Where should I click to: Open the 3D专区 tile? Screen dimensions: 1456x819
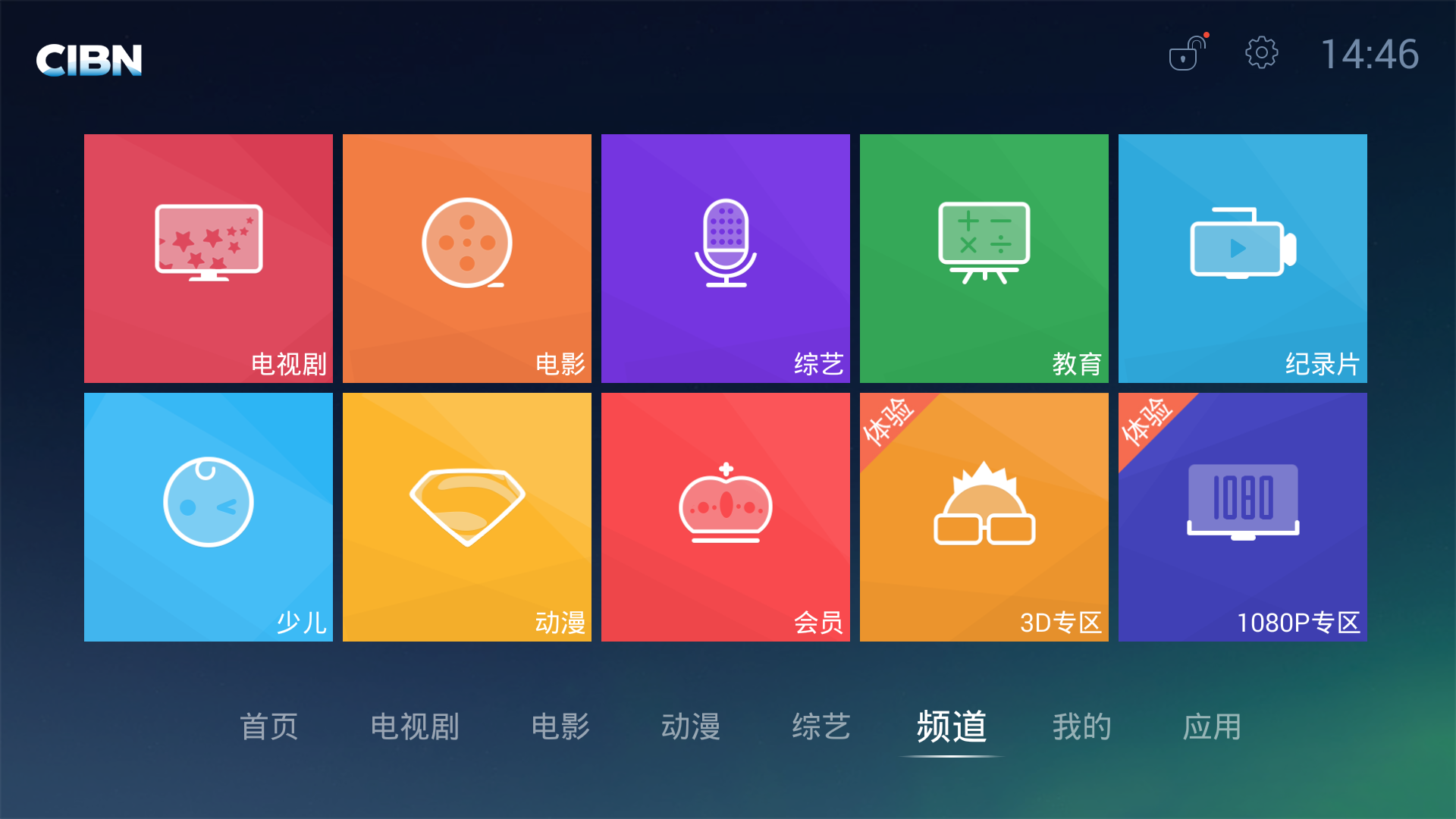[984, 516]
